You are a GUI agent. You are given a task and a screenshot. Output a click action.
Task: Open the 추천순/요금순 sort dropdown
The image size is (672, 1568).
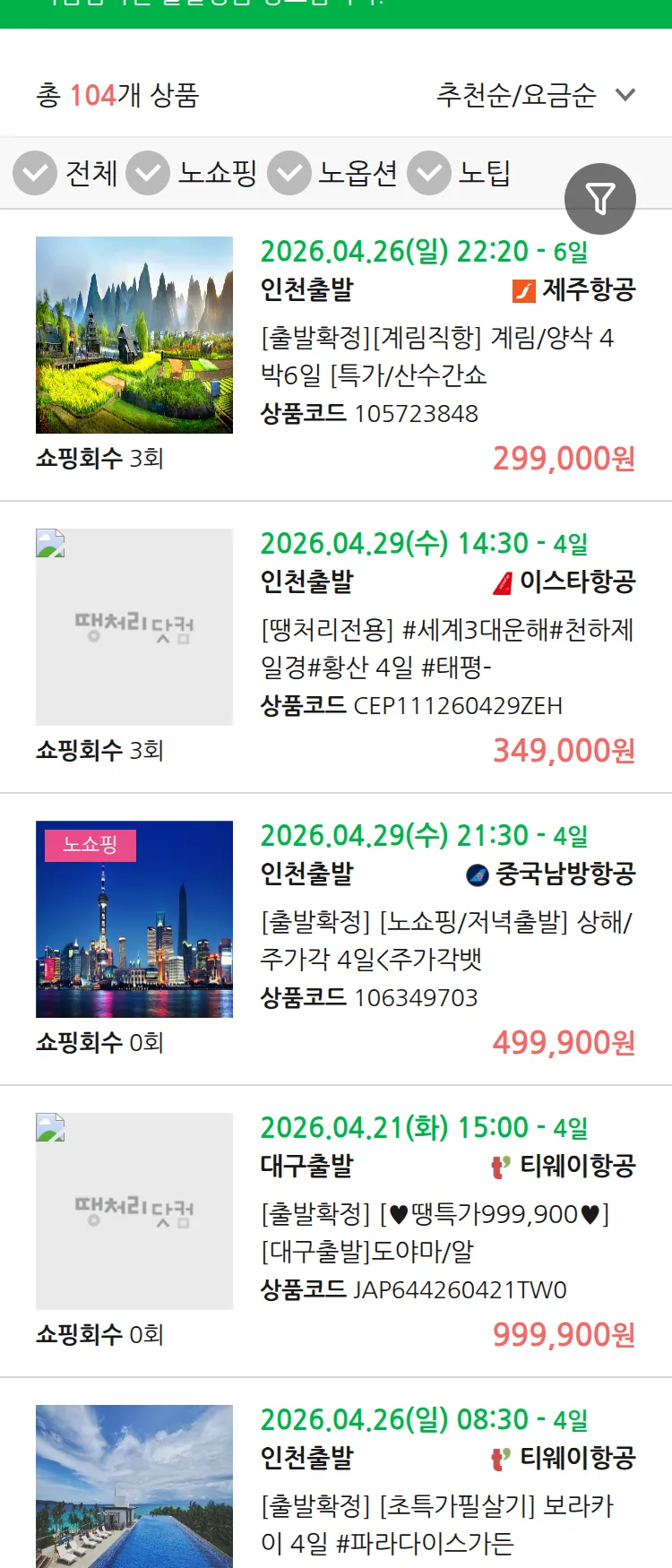point(532,95)
